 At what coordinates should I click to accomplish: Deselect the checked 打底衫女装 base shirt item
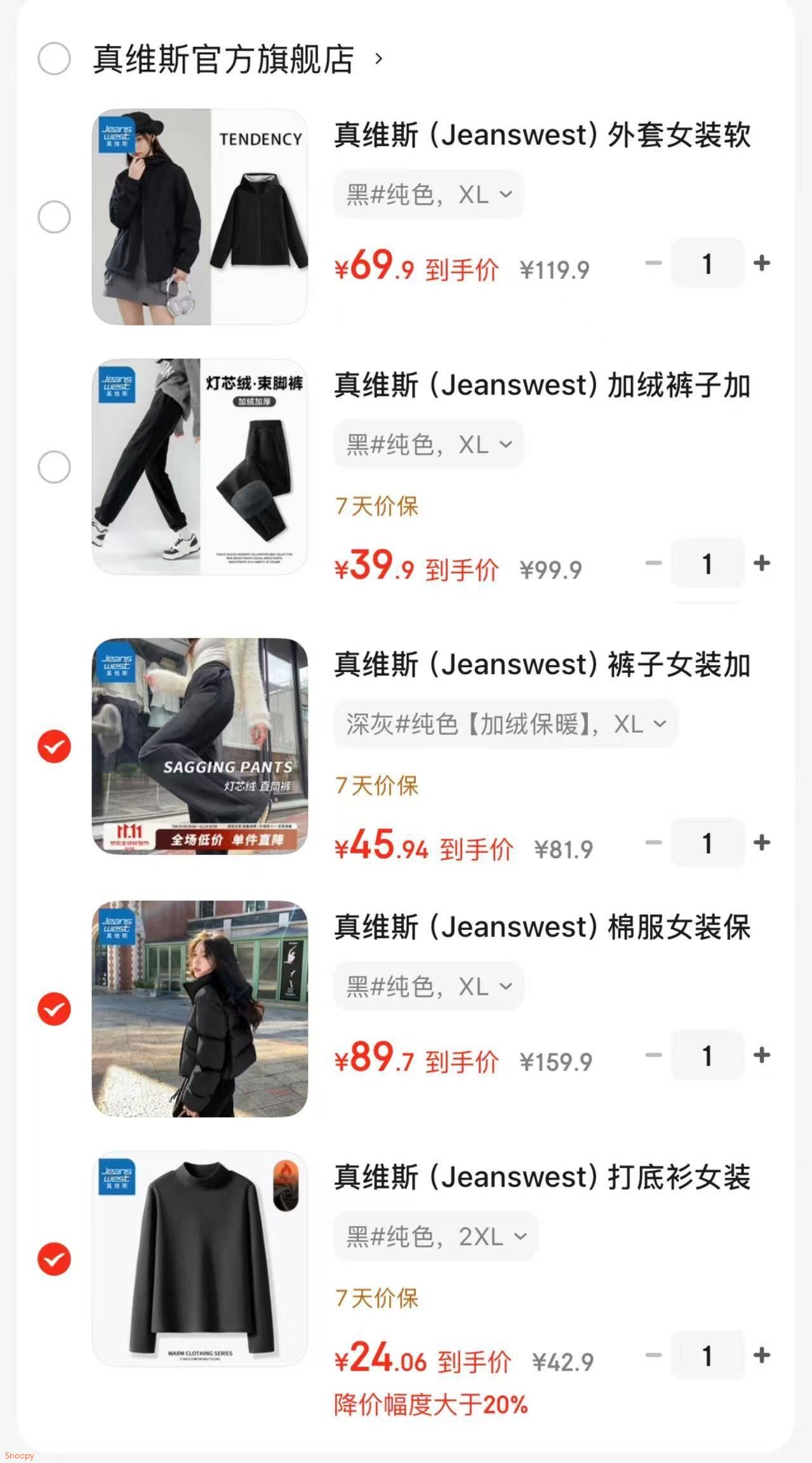[55, 1258]
